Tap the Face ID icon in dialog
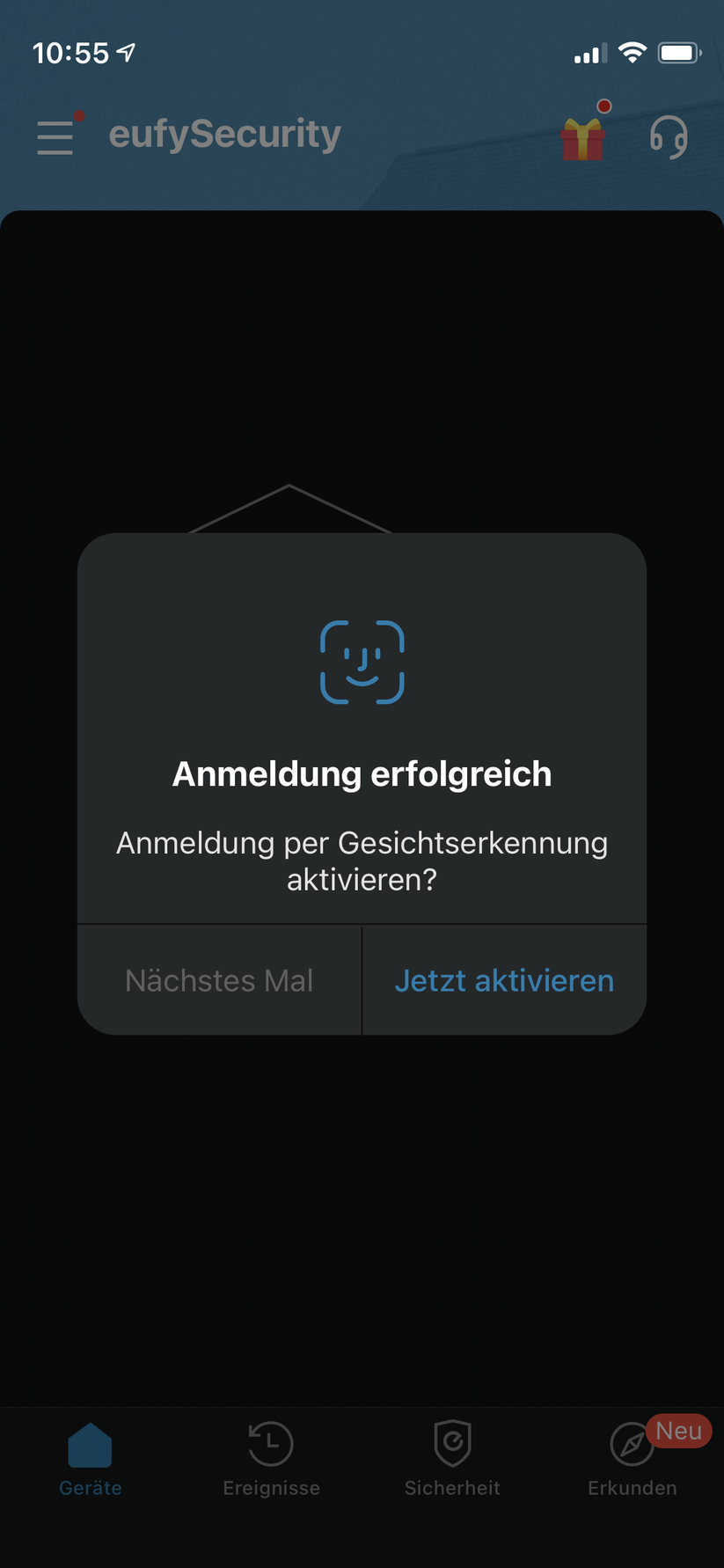Screen dimensions: 724x1568 [x=362, y=663]
